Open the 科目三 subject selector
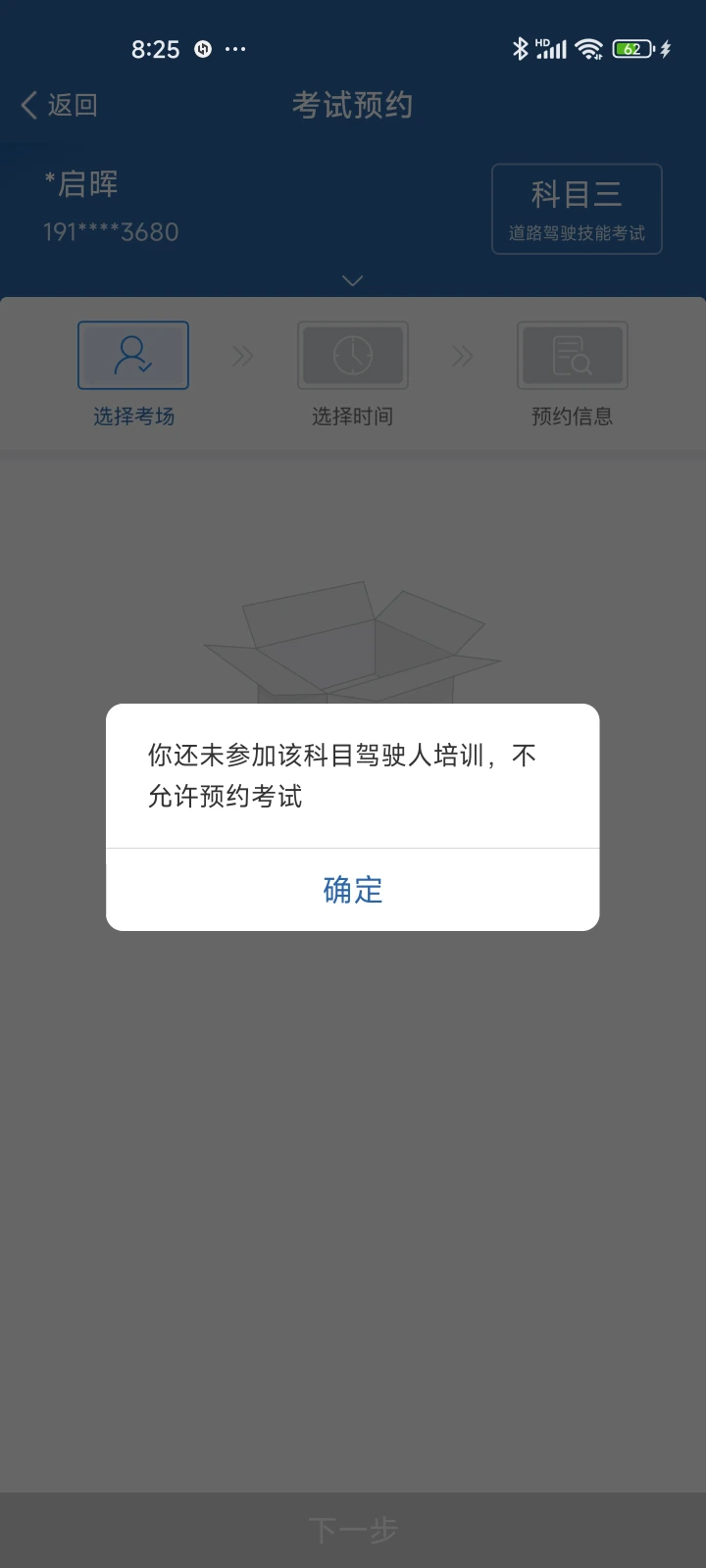The width and height of the screenshot is (706, 1568). 577,209
